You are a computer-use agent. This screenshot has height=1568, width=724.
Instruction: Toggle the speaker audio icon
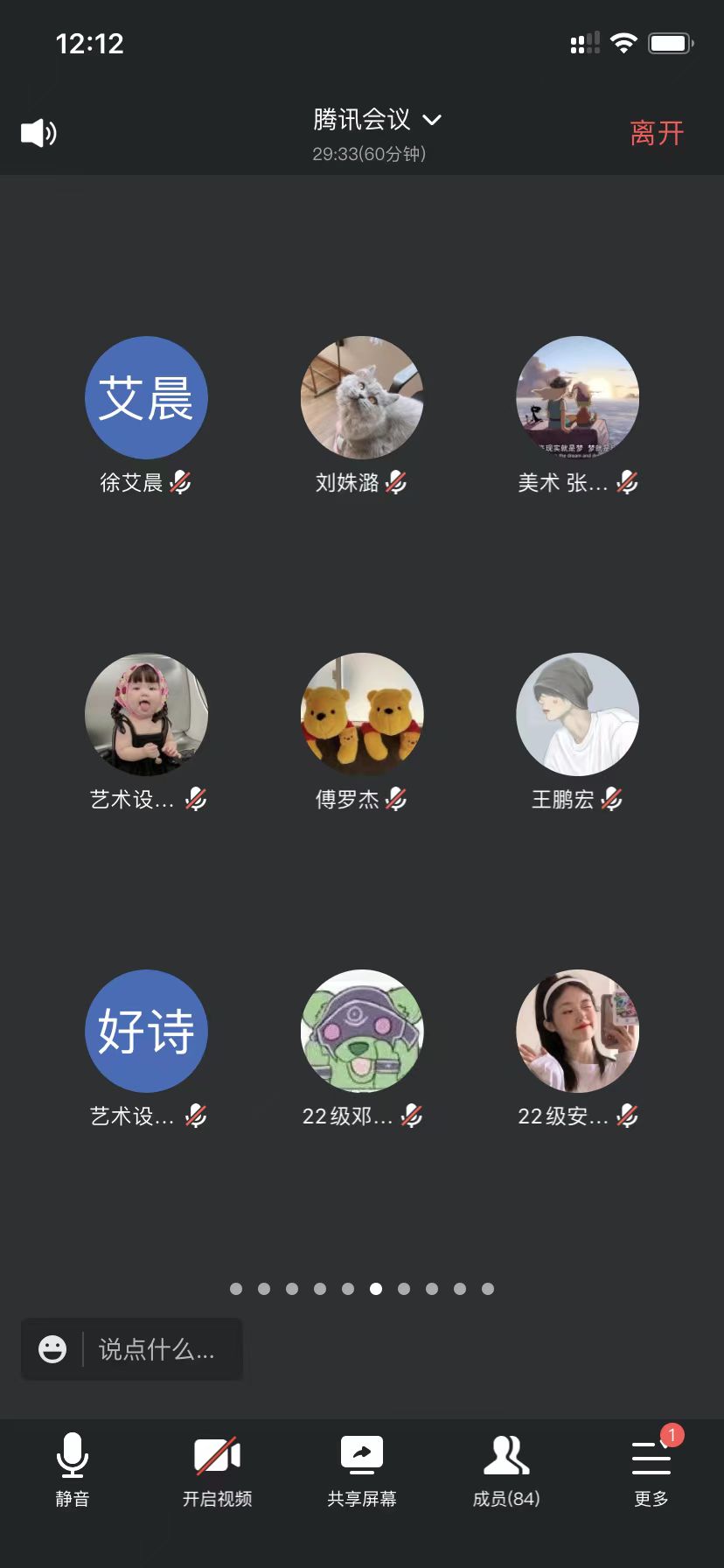(x=38, y=133)
